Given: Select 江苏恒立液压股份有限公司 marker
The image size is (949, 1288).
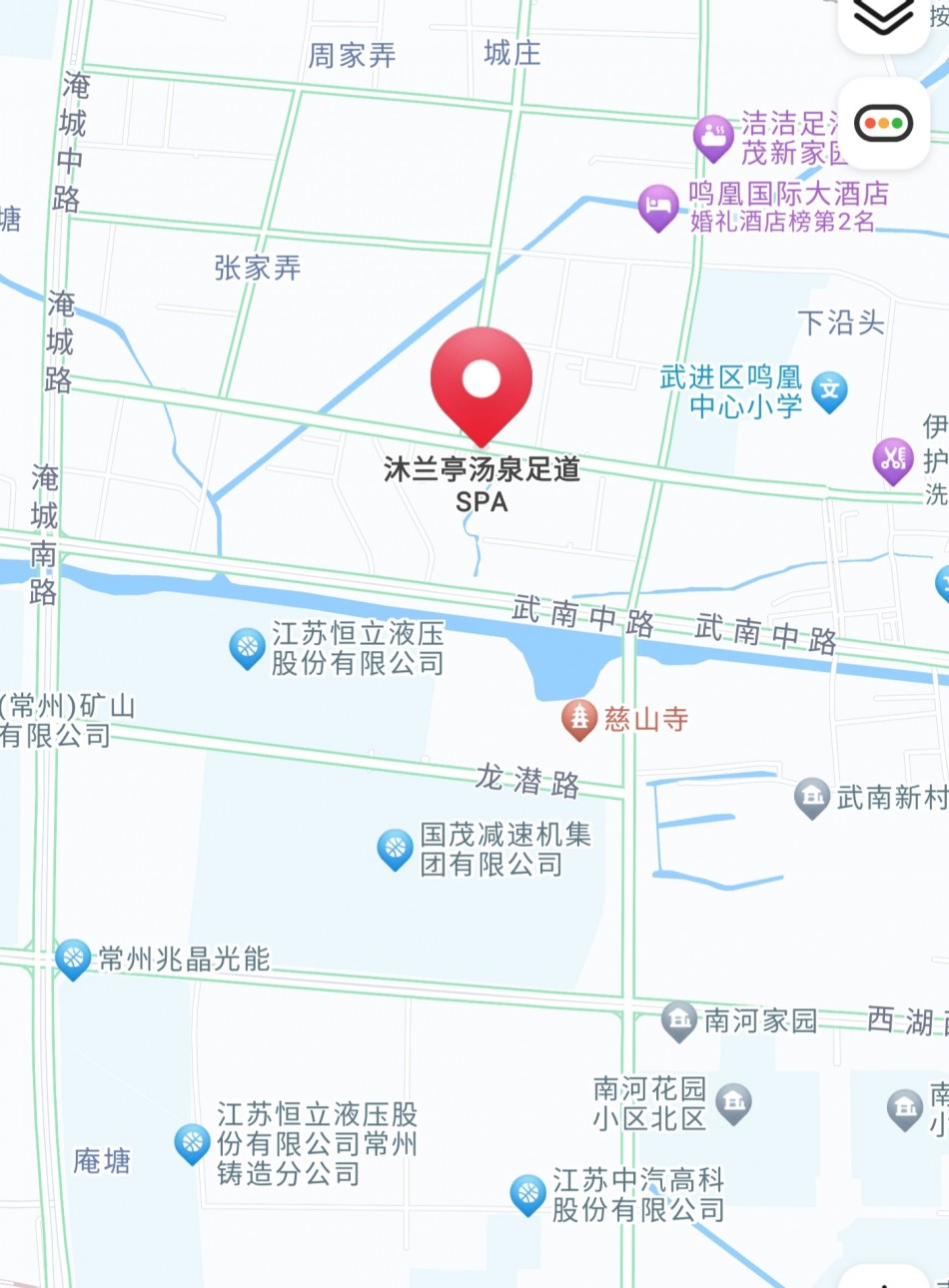Looking at the screenshot, I should pos(247,647).
